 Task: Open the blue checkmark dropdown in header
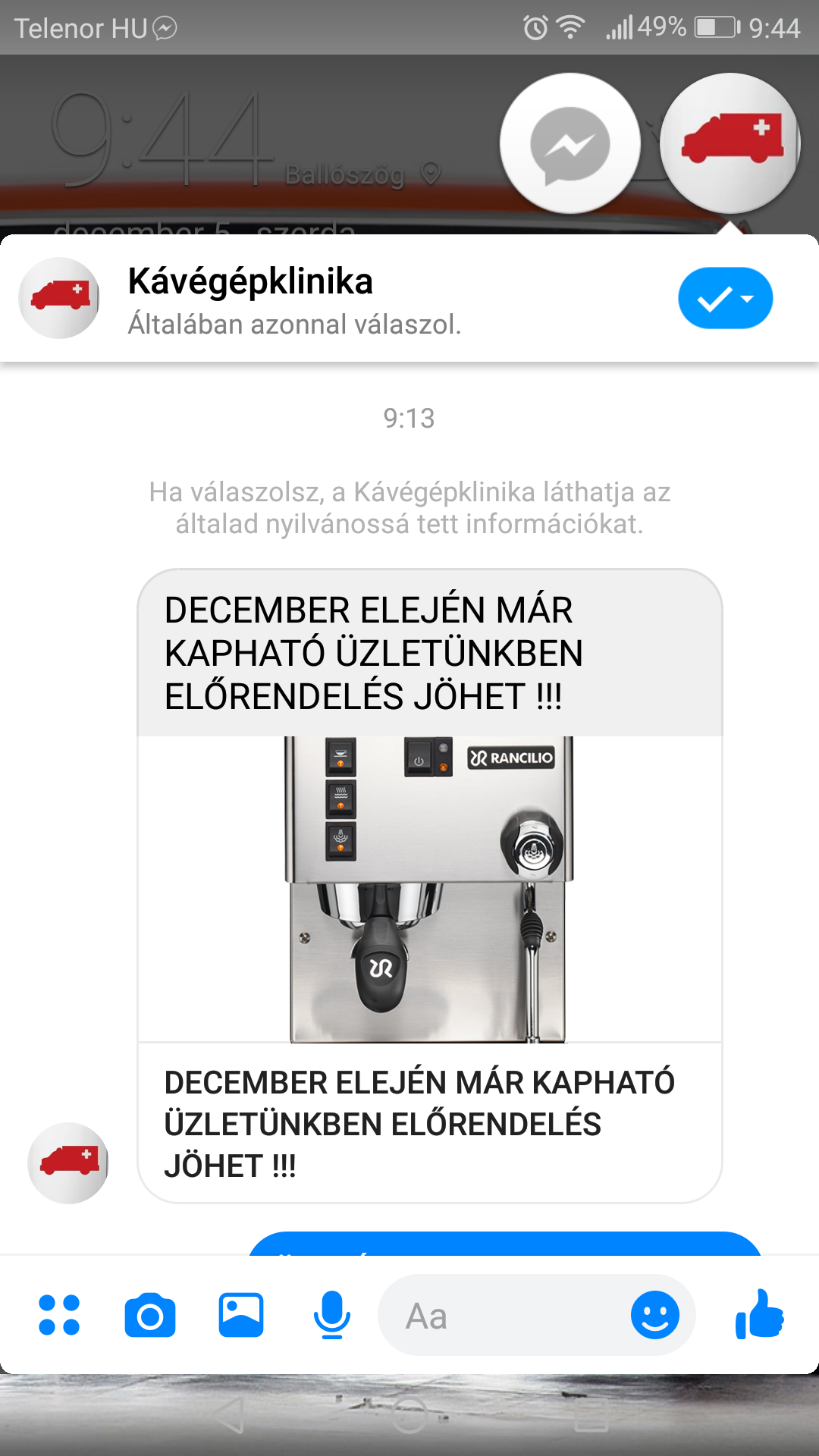(x=725, y=298)
